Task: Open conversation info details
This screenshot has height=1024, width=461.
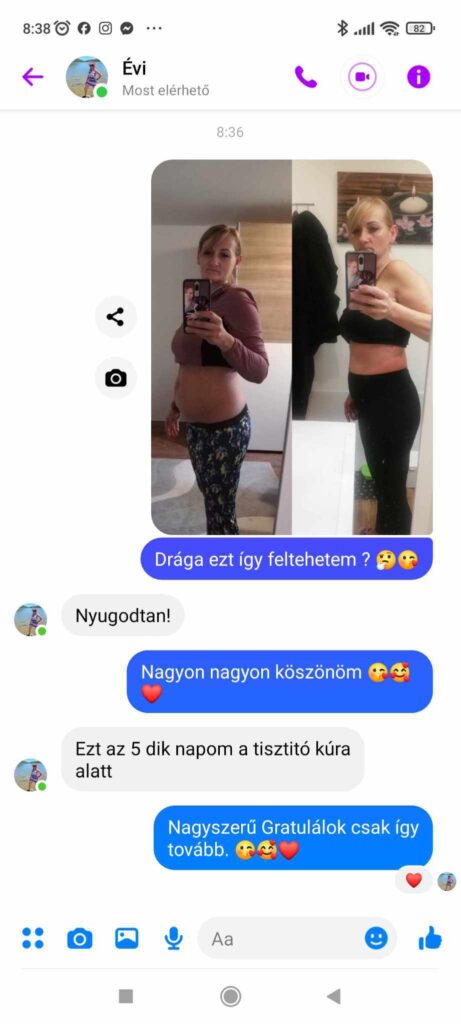Action: tap(419, 77)
